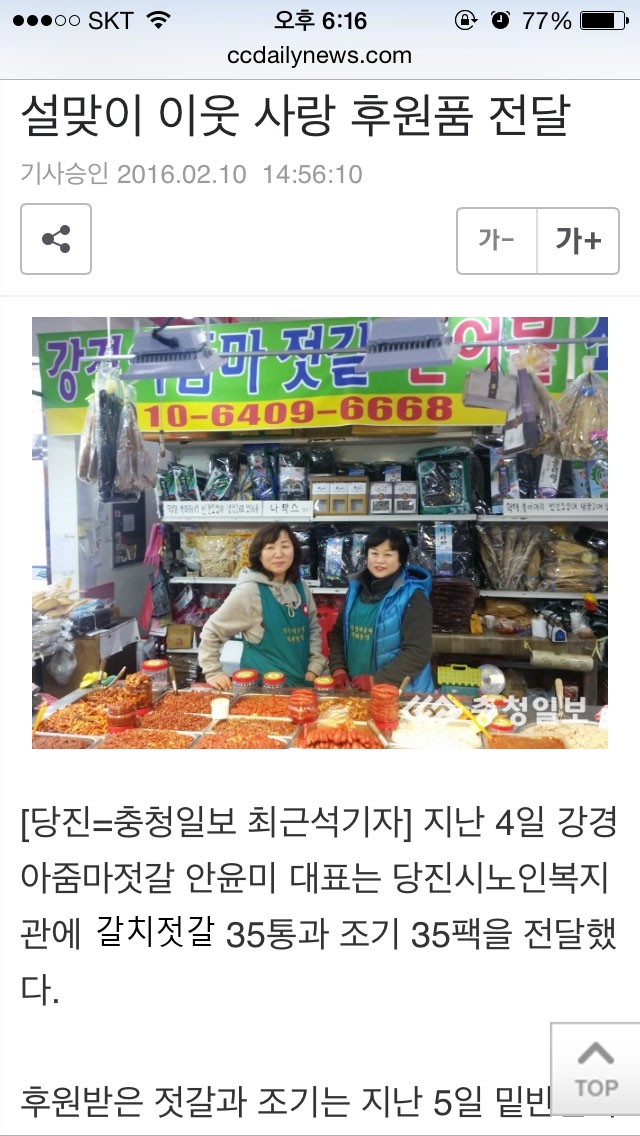Open the article photo of the jeotgal shop
The width and height of the screenshot is (640, 1136).
tap(319, 533)
